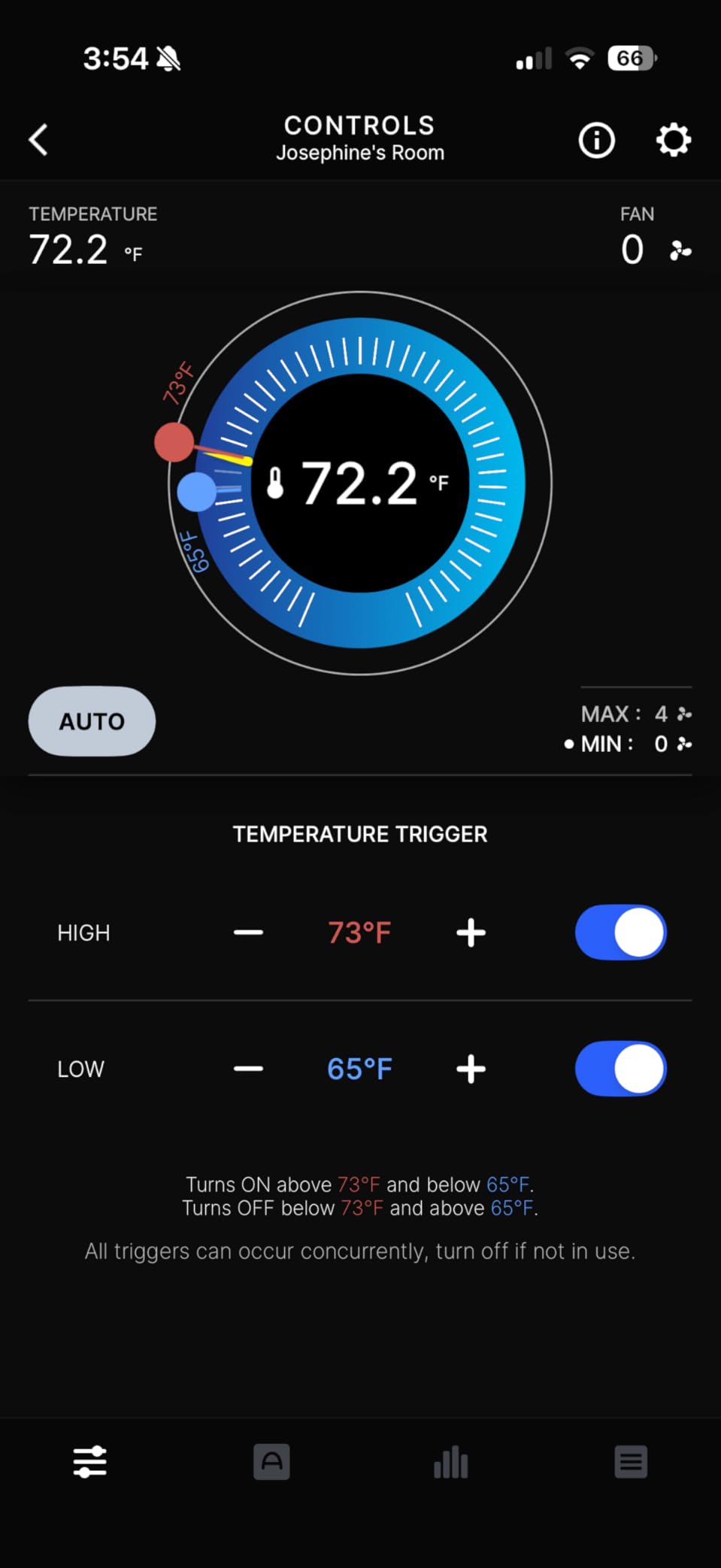Switch to the automation tab
The width and height of the screenshot is (721, 1568).
(x=271, y=1462)
